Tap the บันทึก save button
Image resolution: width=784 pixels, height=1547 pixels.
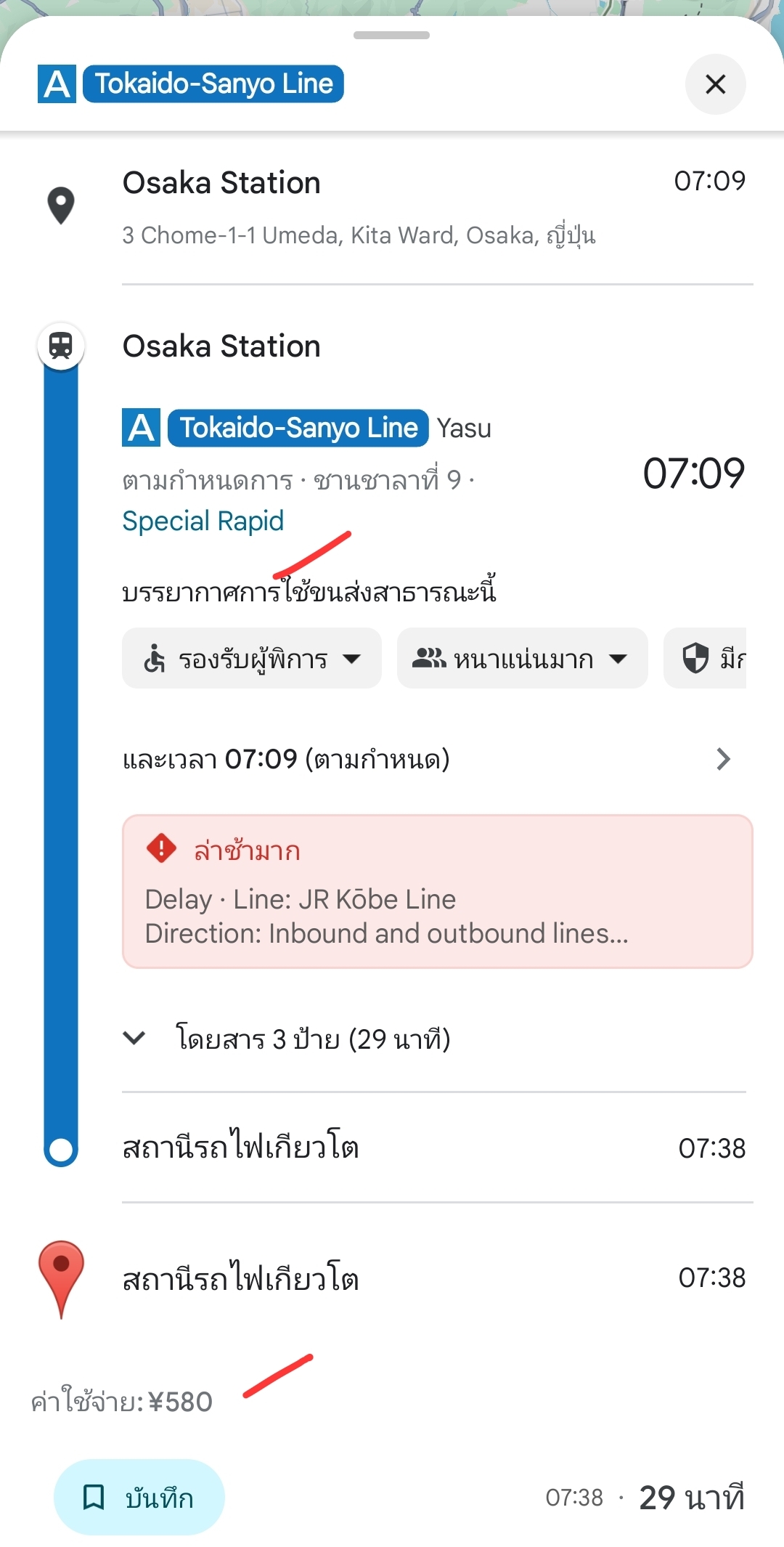pos(139,1498)
